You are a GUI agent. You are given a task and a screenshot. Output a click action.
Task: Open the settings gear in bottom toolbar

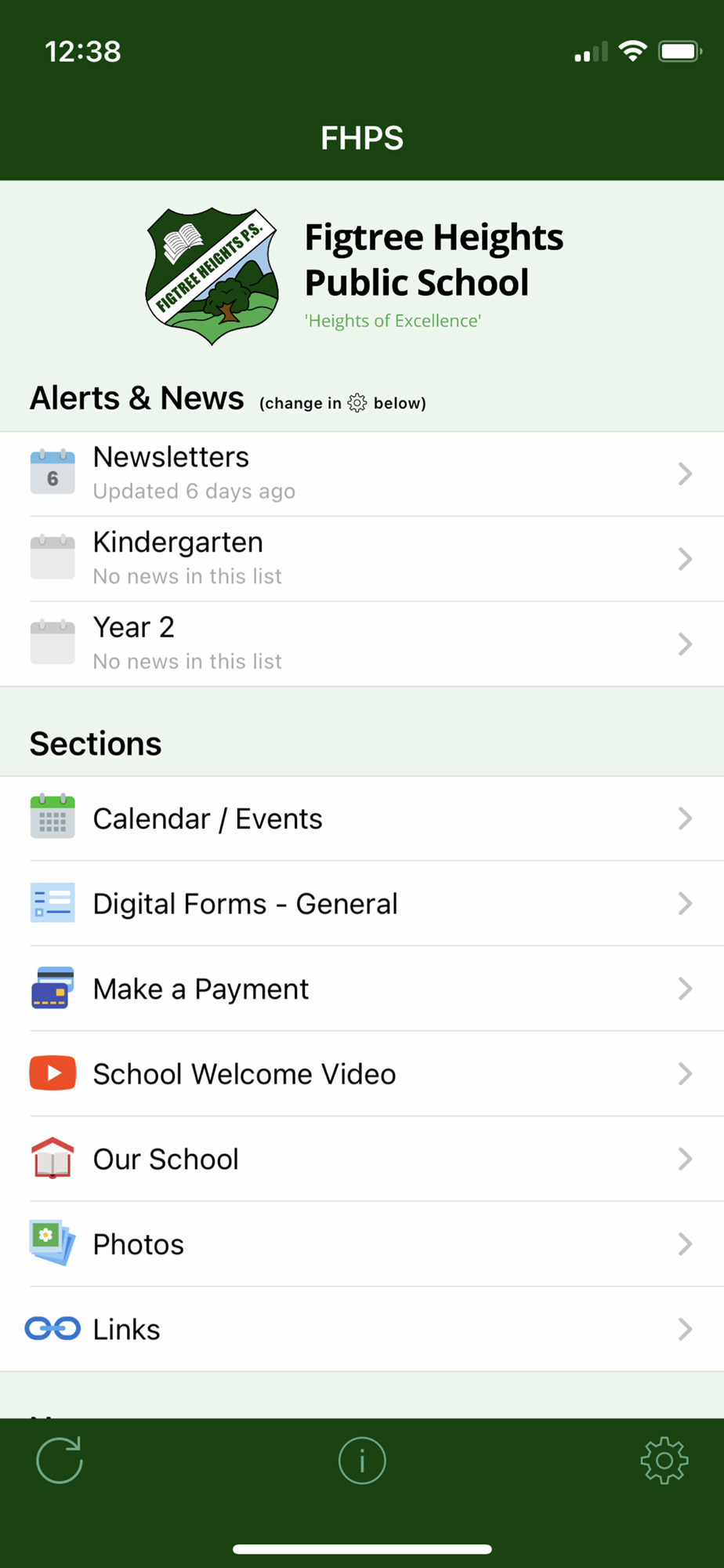pos(664,1461)
